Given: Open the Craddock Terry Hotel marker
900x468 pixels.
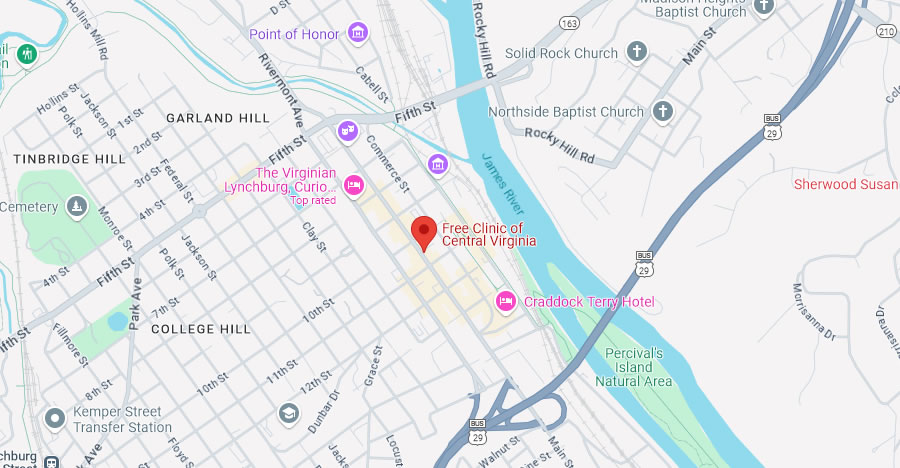Looking at the screenshot, I should tap(506, 301).
